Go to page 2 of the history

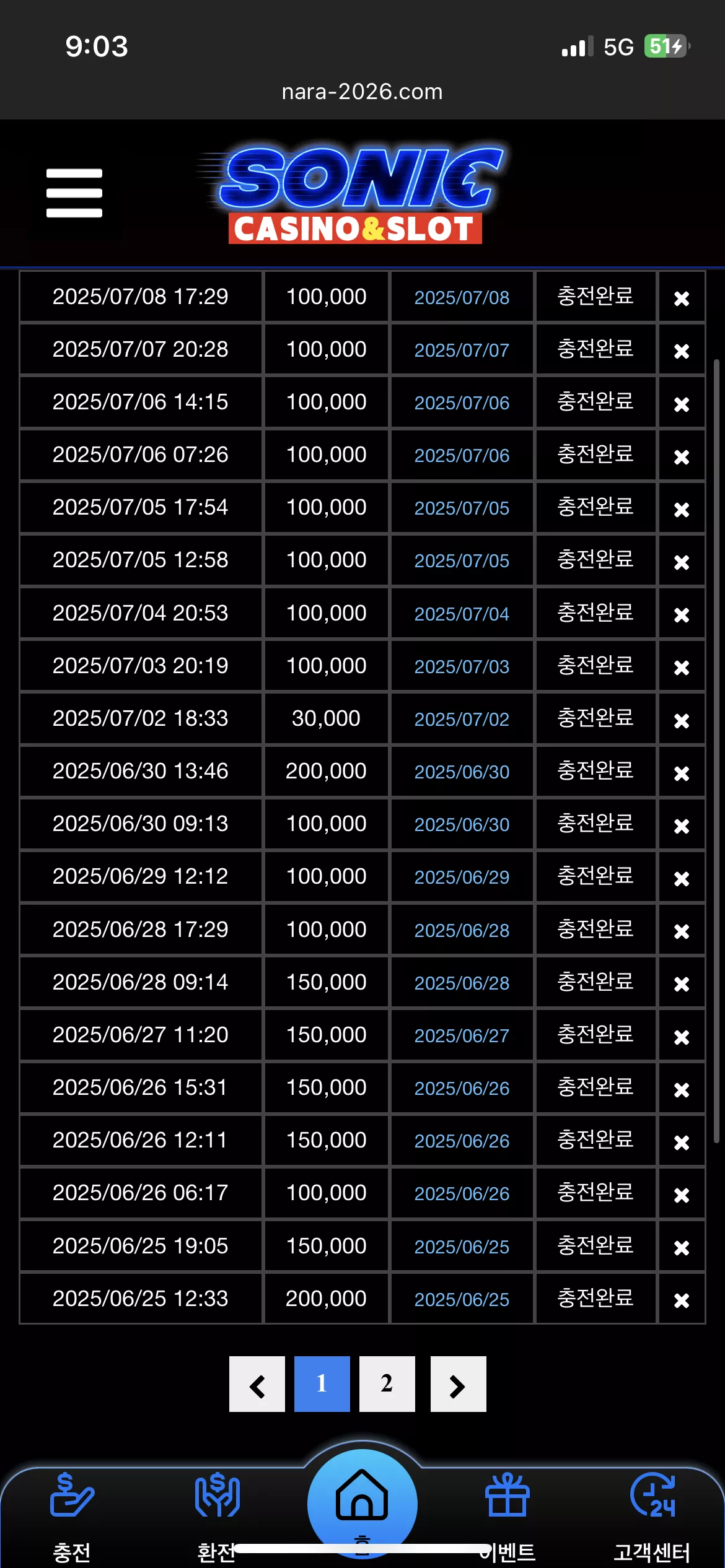pyautogui.click(x=387, y=1383)
